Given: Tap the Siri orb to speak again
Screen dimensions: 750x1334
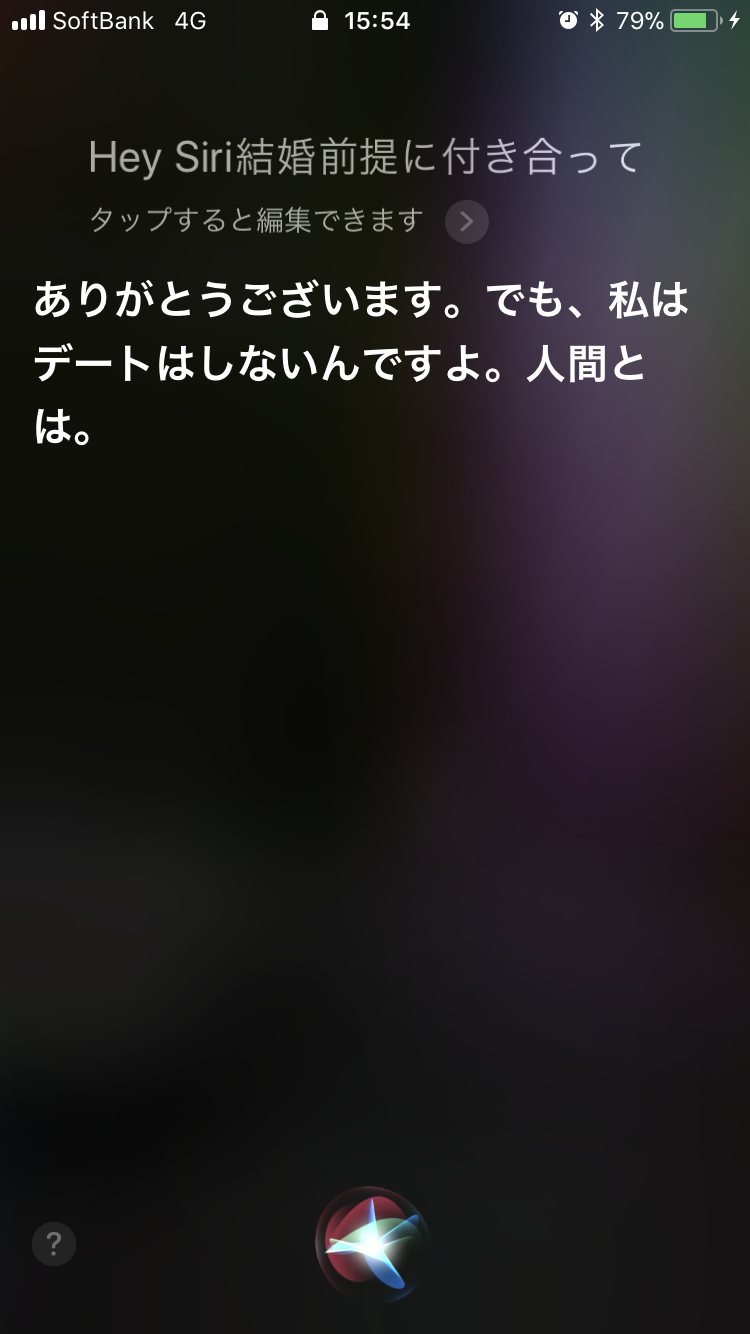Looking at the screenshot, I should tap(374, 1241).
